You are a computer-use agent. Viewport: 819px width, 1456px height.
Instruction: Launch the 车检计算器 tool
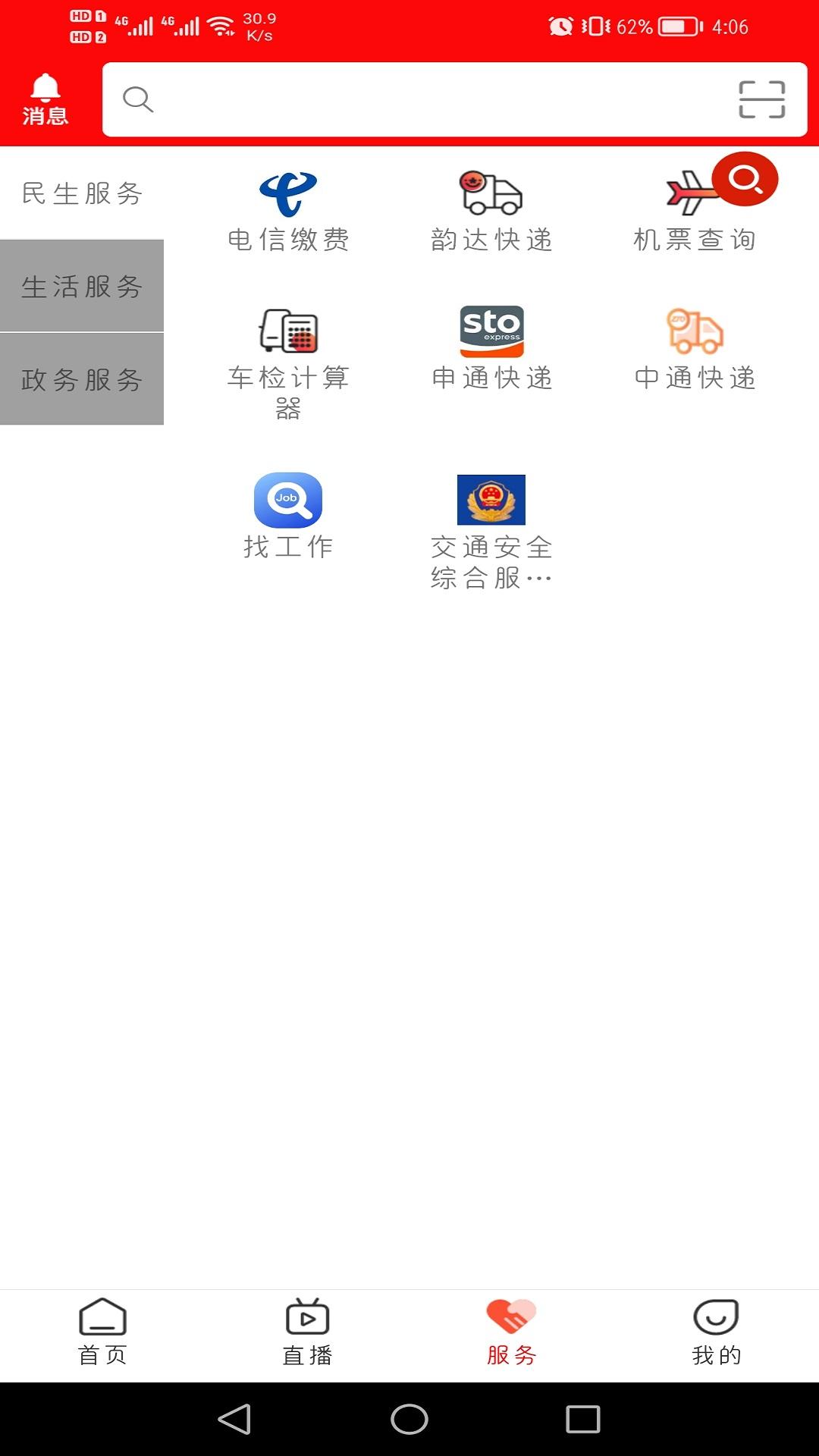point(288,360)
